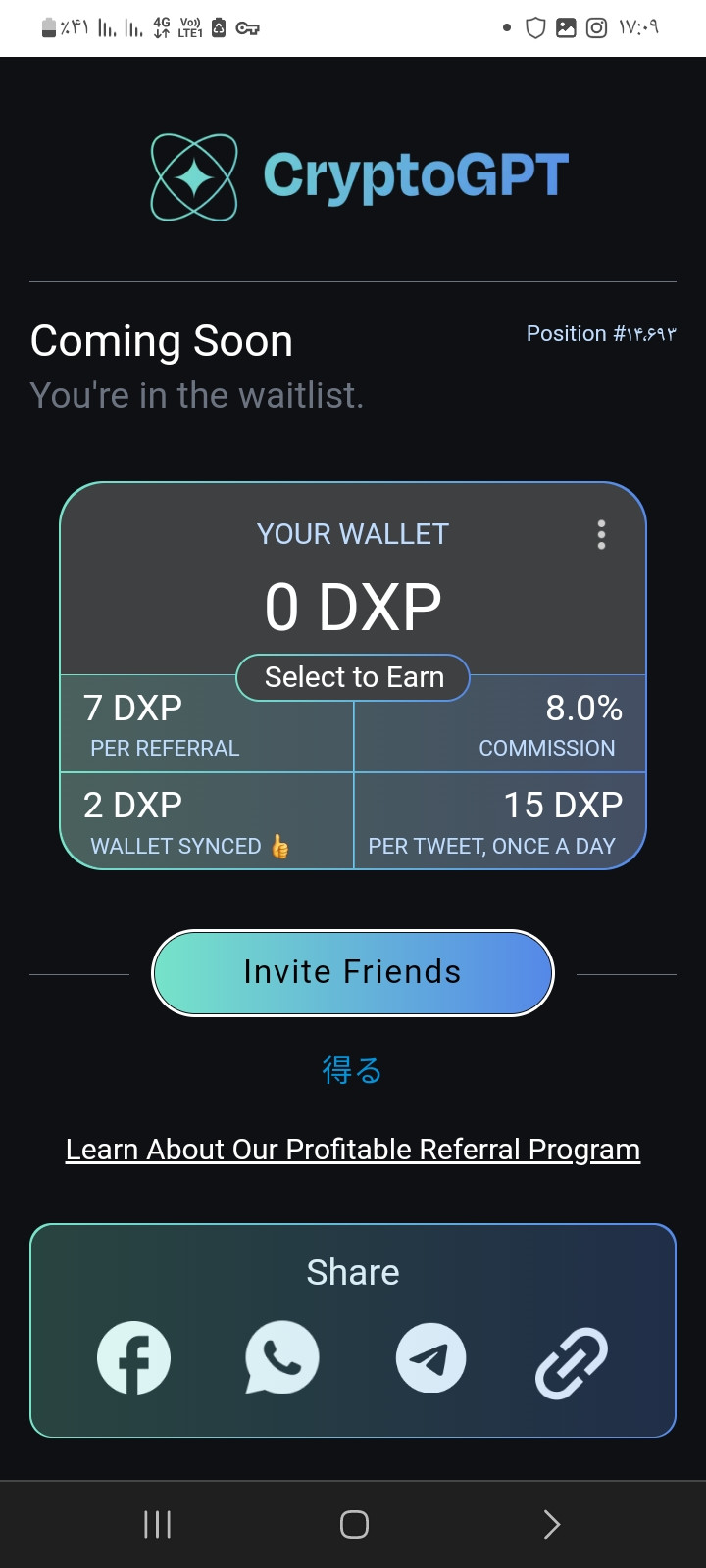Image resolution: width=706 pixels, height=1568 pixels.
Task: Open the recent apps view
Action: (x=157, y=1524)
